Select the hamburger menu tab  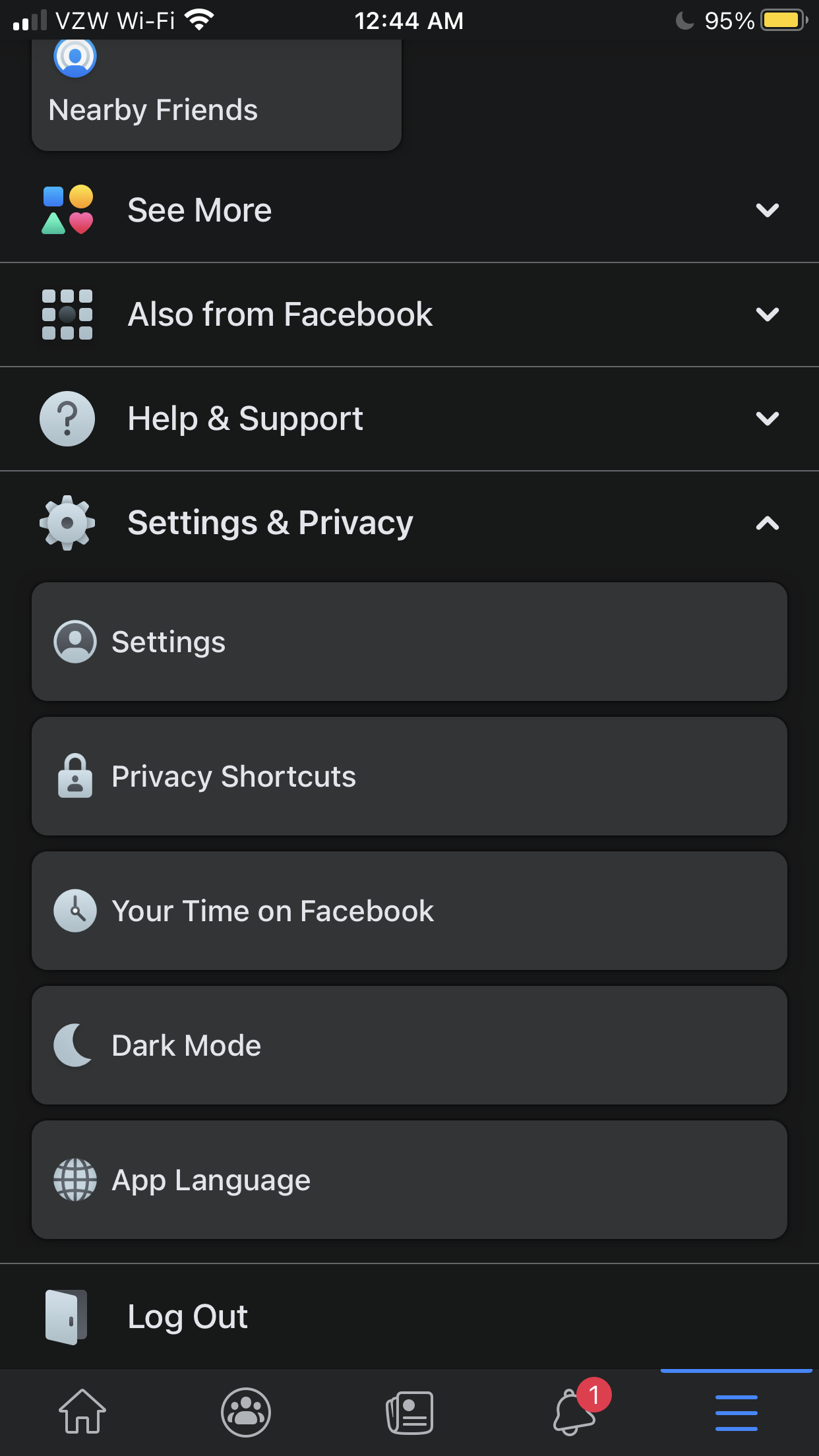[737, 1412]
